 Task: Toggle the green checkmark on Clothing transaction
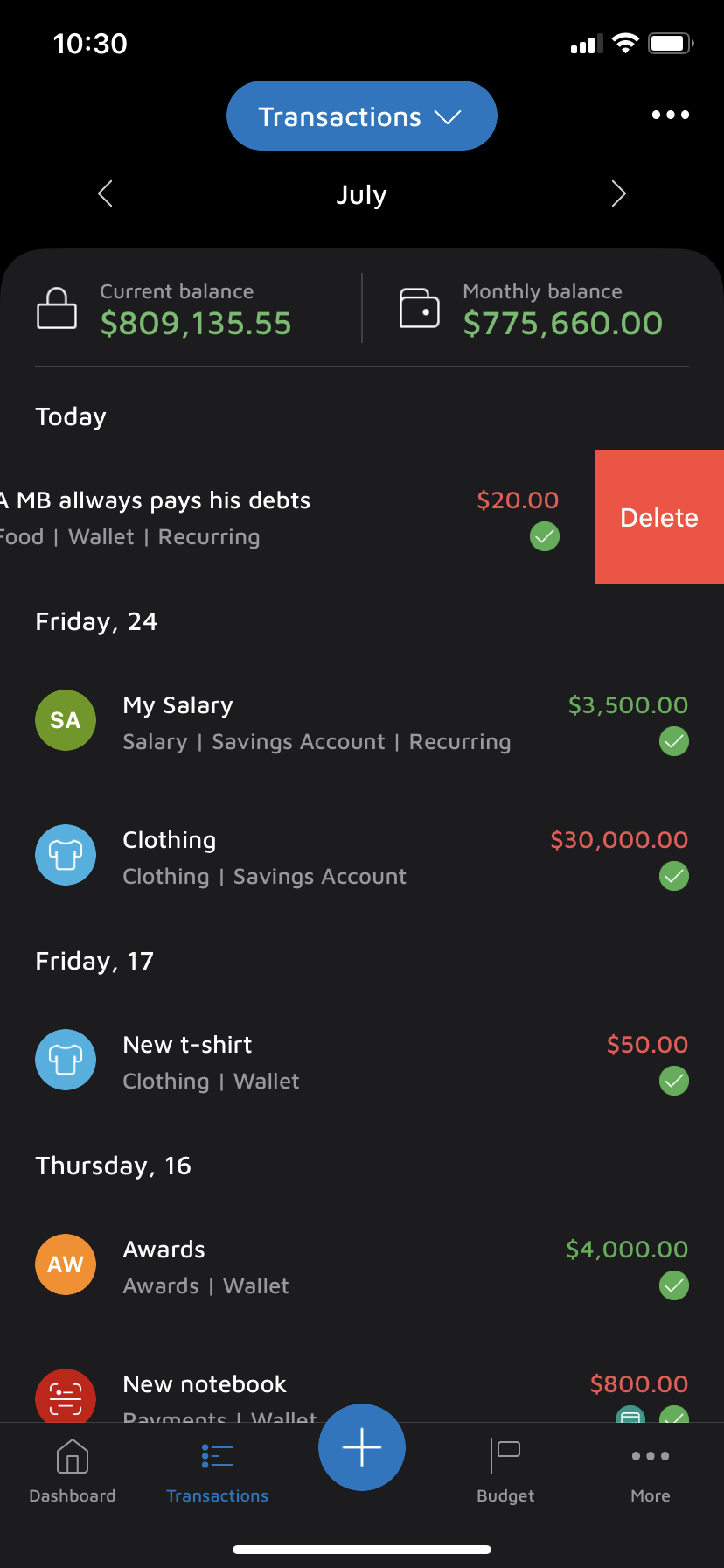point(673,876)
